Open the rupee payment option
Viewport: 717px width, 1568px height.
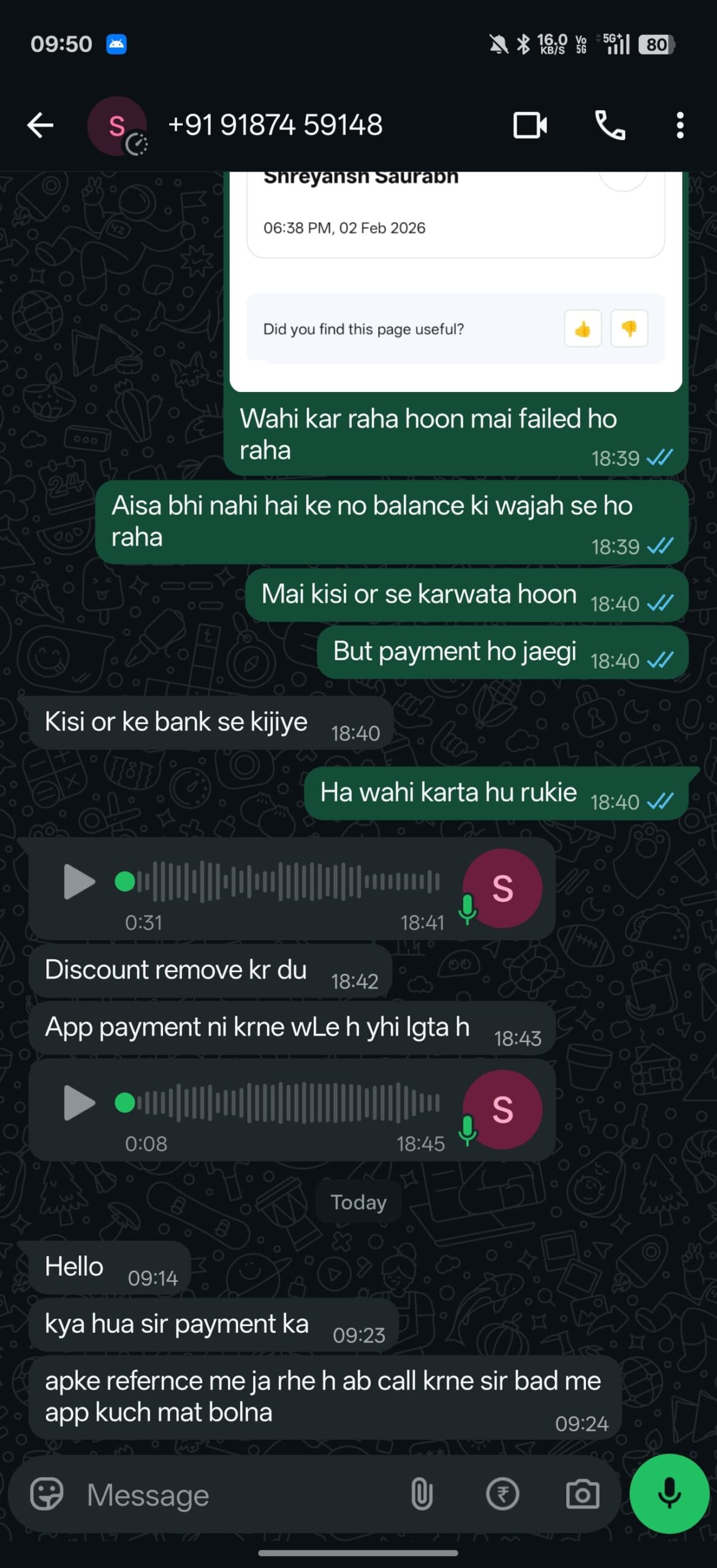tap(503, 1494)
